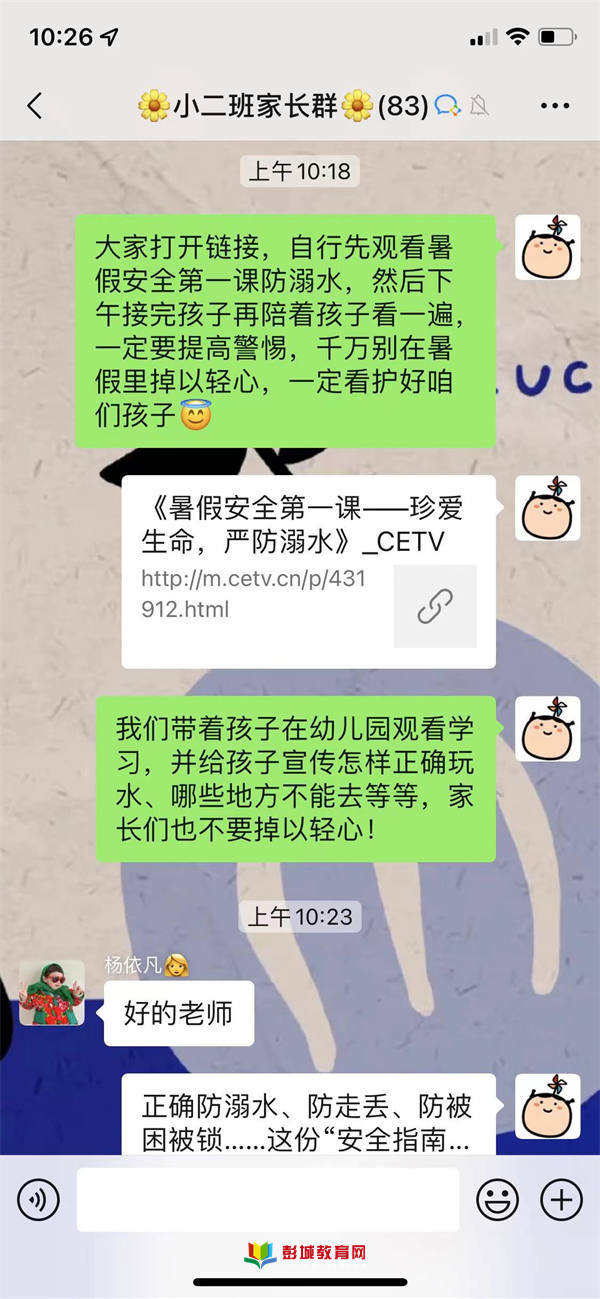Image resolution: width=600 pixels, height=1299 pixels.
Task: Open the 正确防溺水、防走丢 safety guide card
Action: point(308,1117)
